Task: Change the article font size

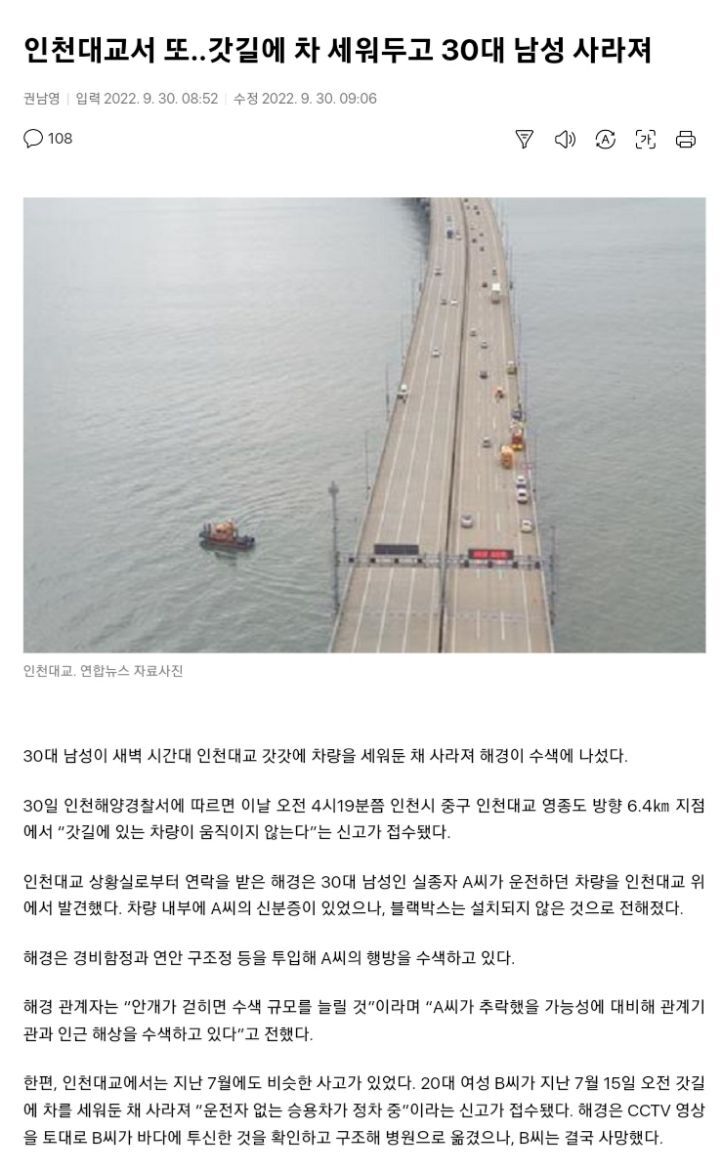Action: 645,139
